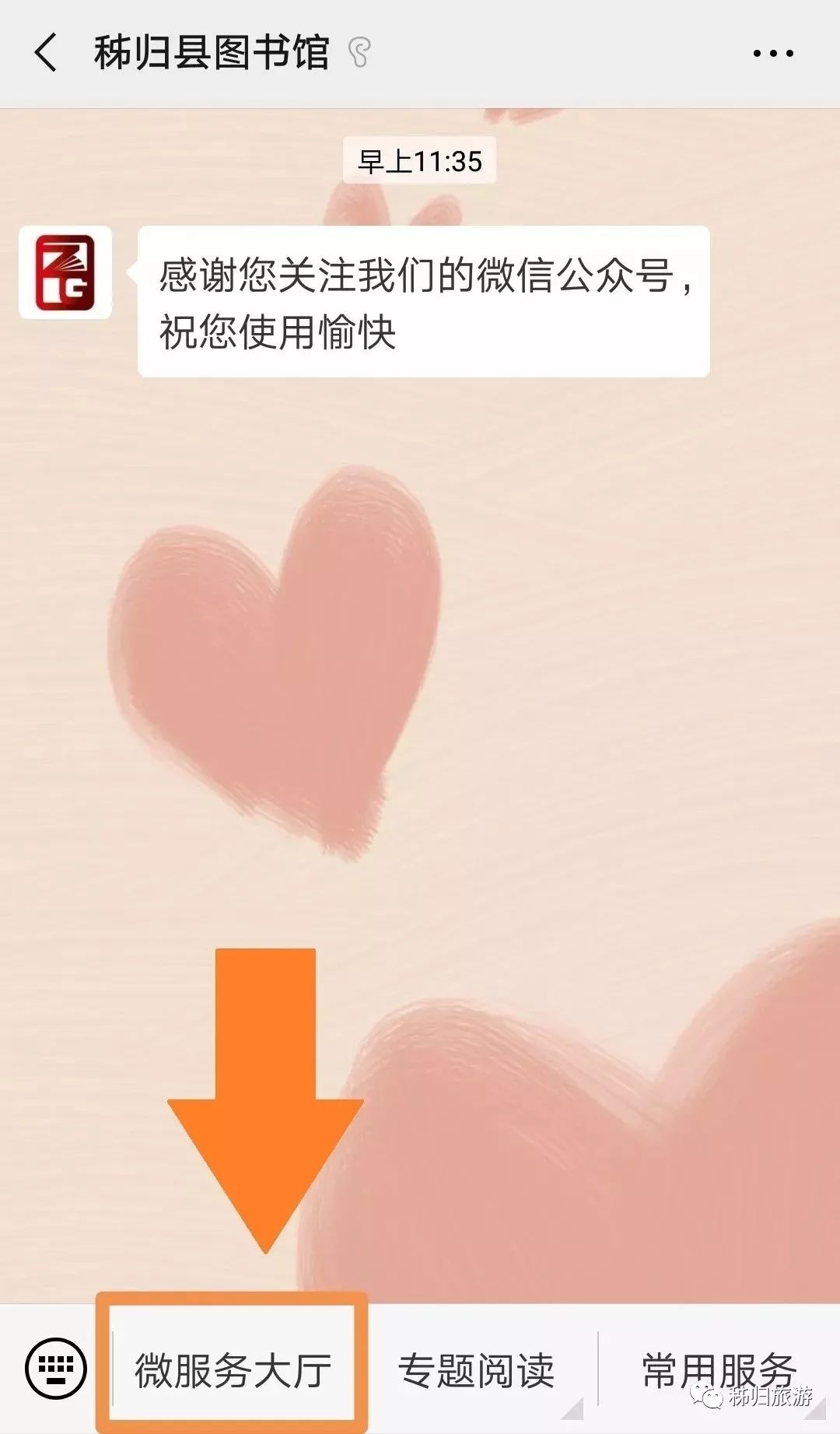The width and height of the screenshot is (840, 1434).
Task: Open the library account avatar
Action: click(x=65, y=272)
